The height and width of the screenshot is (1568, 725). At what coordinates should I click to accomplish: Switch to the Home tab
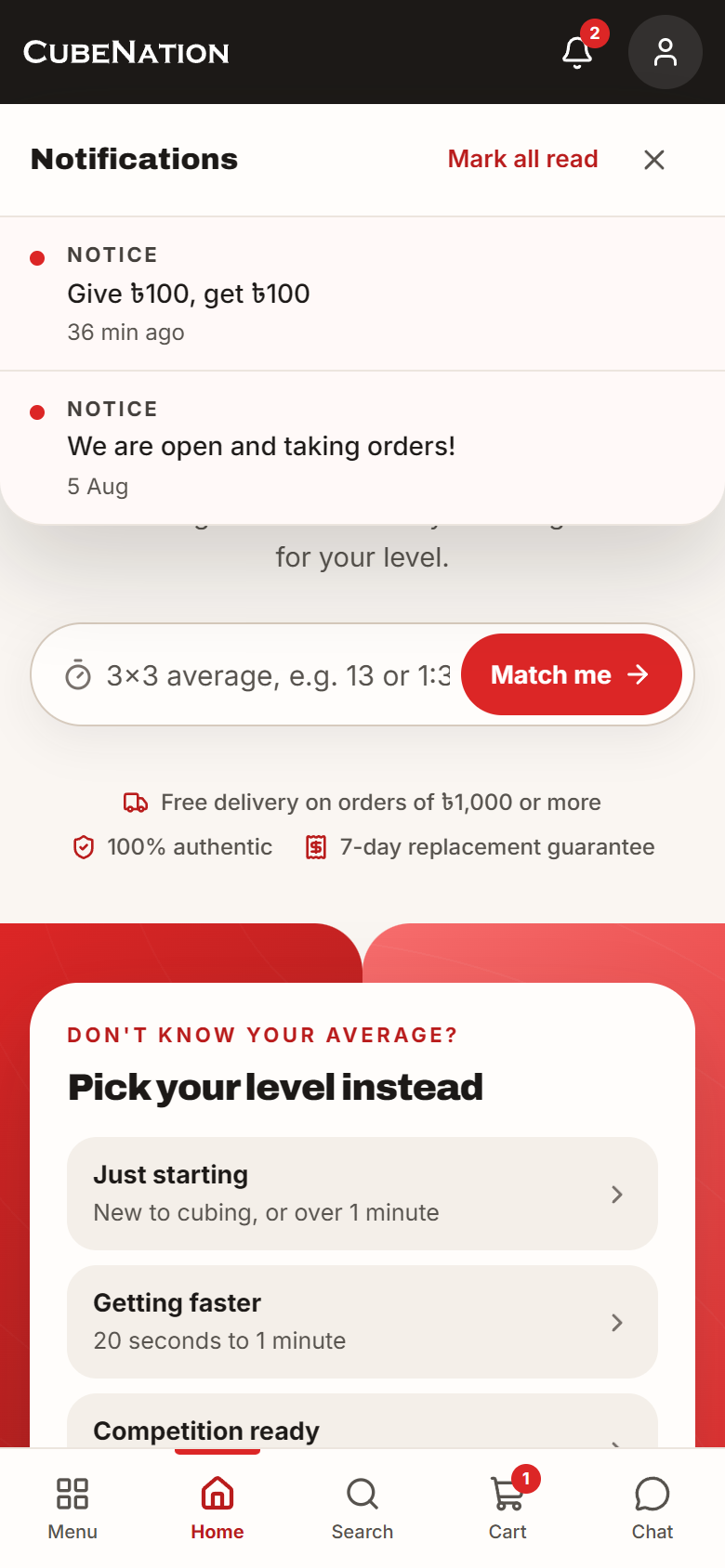coord(217,1509)
